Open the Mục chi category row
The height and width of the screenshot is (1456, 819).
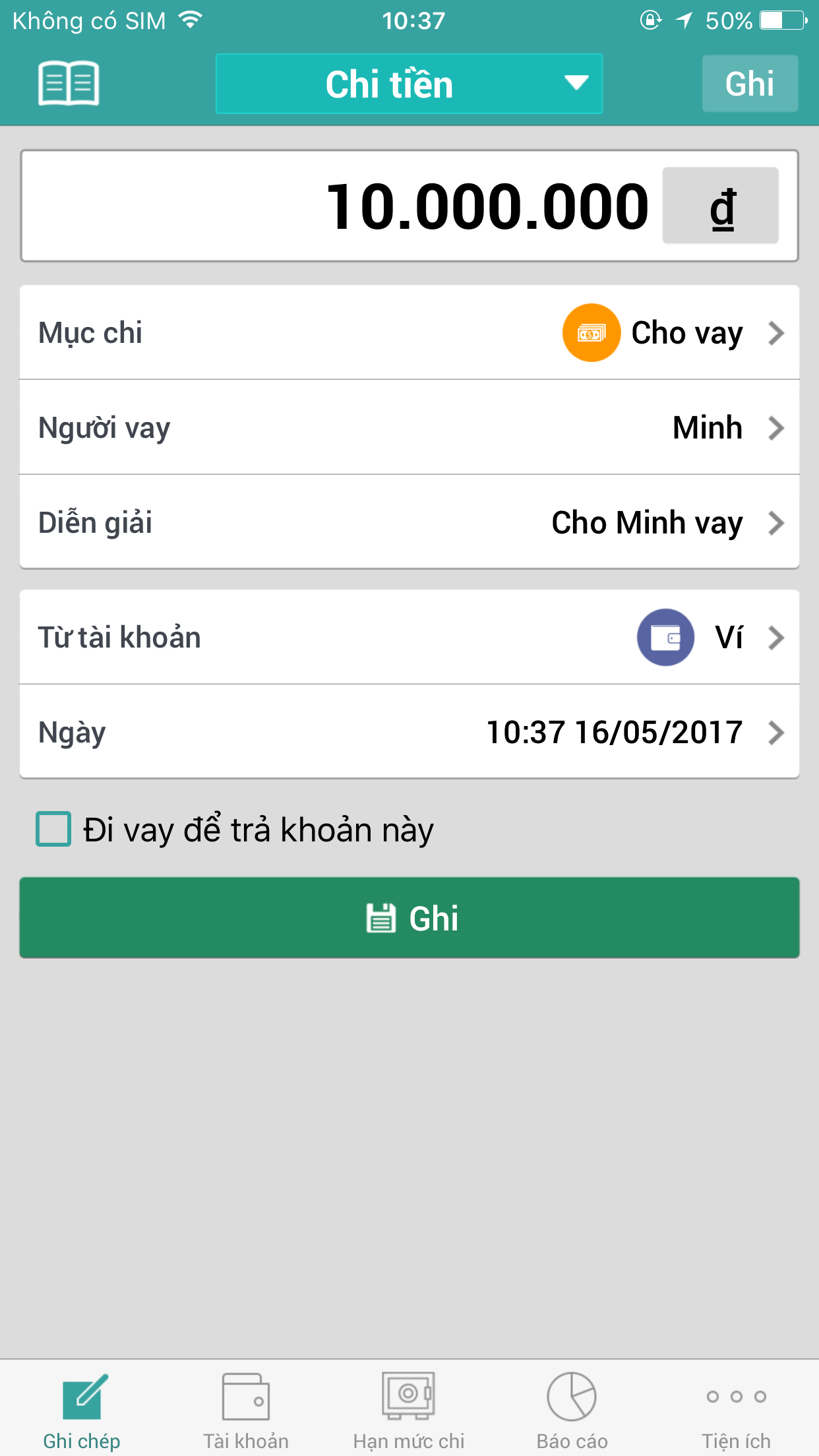pos(409,332)
